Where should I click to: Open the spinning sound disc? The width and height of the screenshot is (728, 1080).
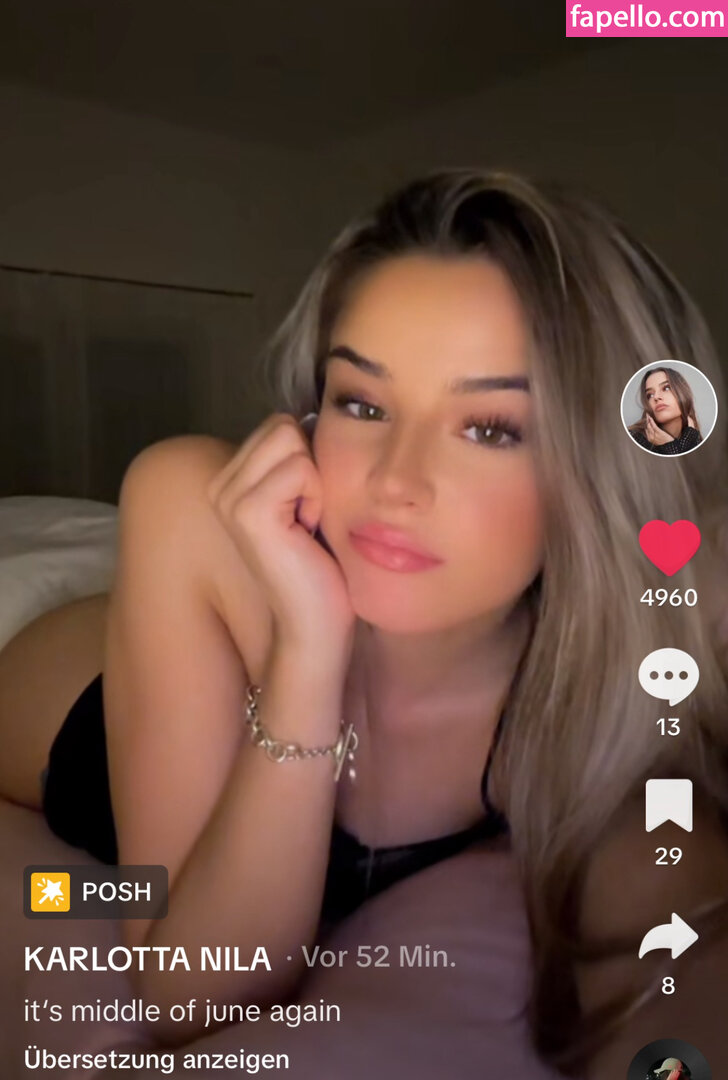click(x=668, y=1064)
